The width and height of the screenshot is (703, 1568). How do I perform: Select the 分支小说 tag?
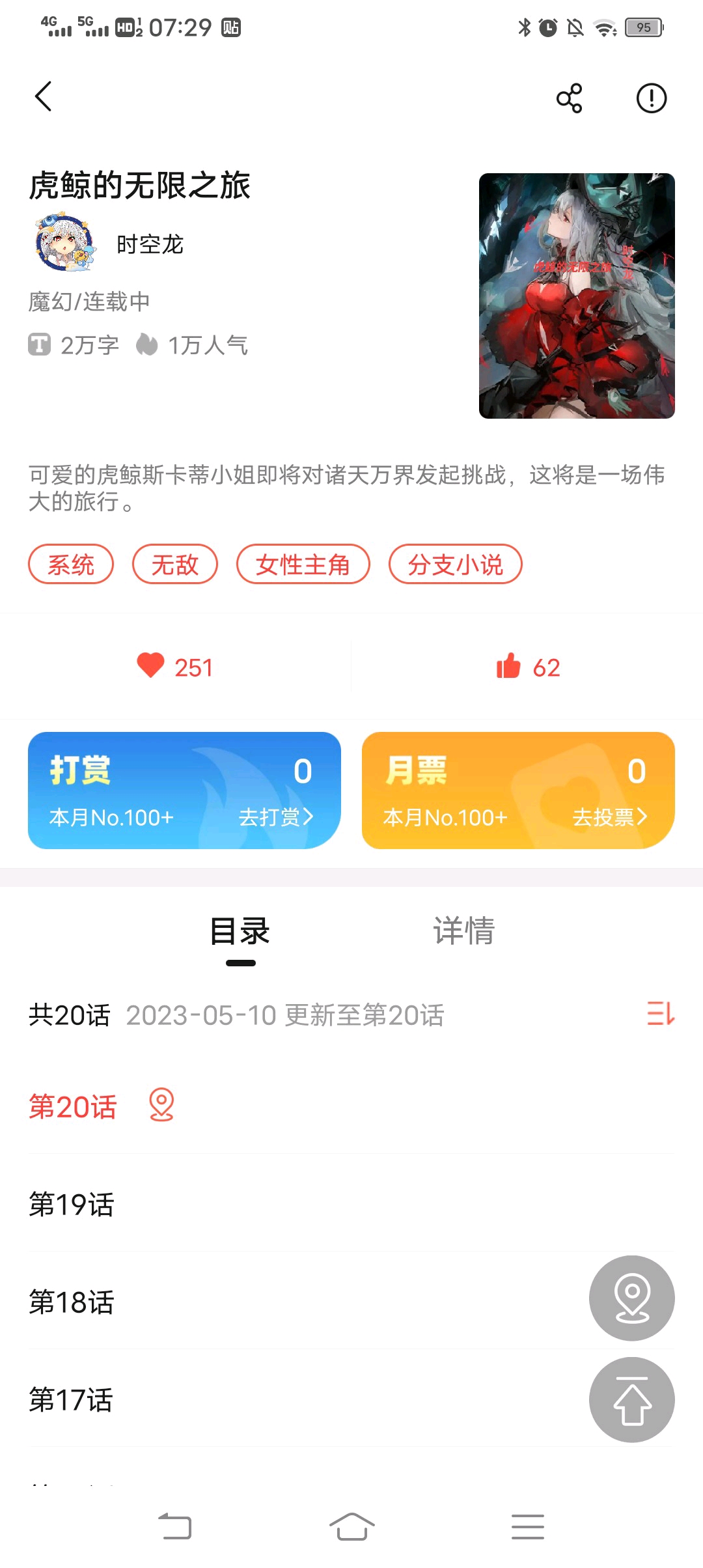[x=455, y=564]
